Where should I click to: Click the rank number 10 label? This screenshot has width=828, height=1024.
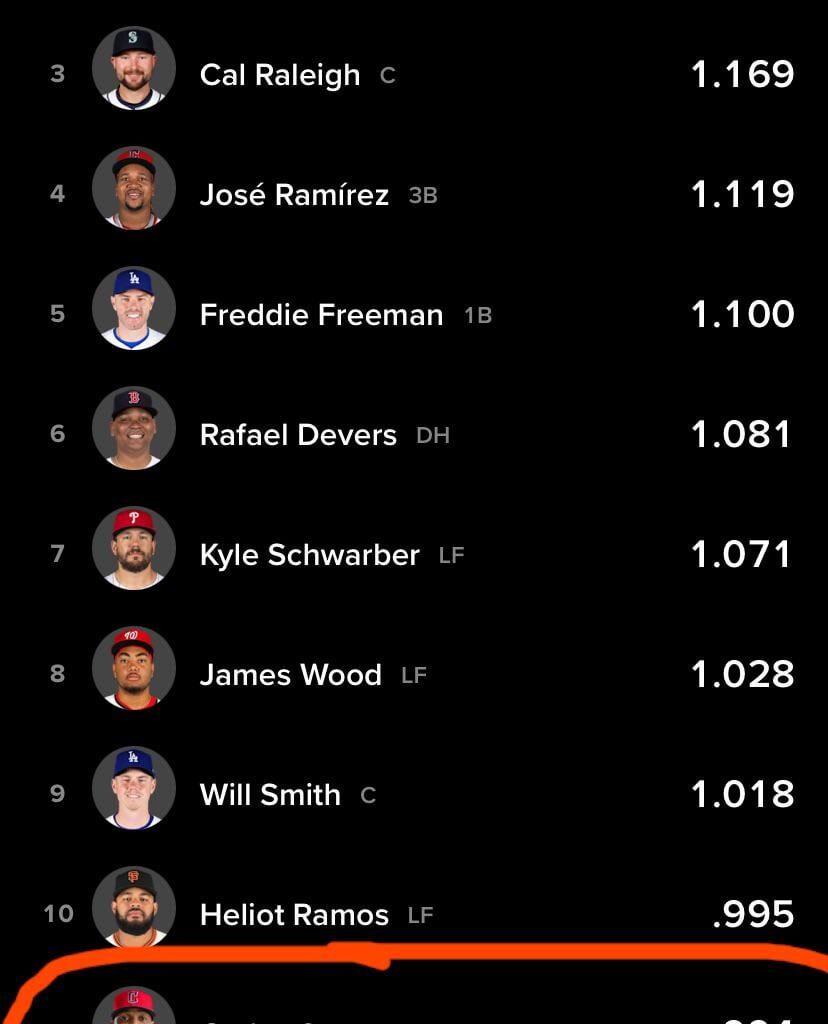pos(59,913)
